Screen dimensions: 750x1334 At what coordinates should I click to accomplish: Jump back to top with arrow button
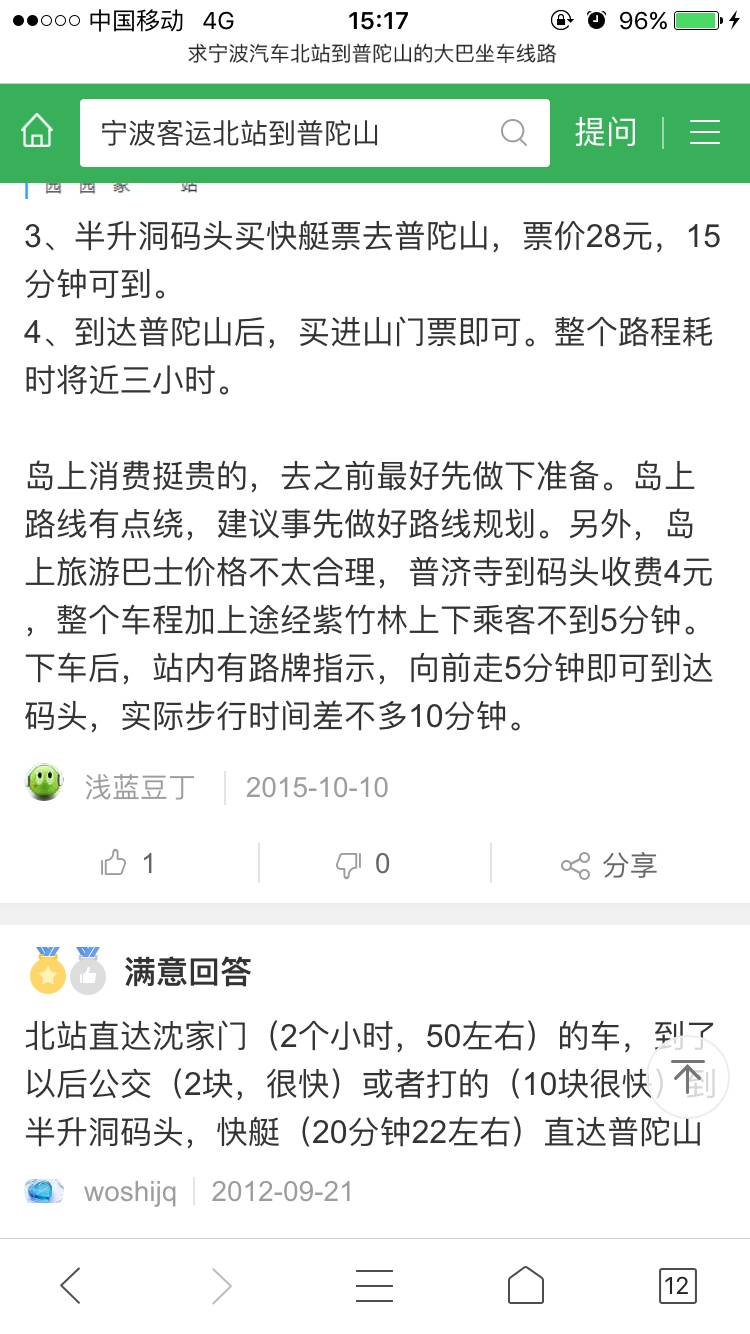pos(688,1075)
